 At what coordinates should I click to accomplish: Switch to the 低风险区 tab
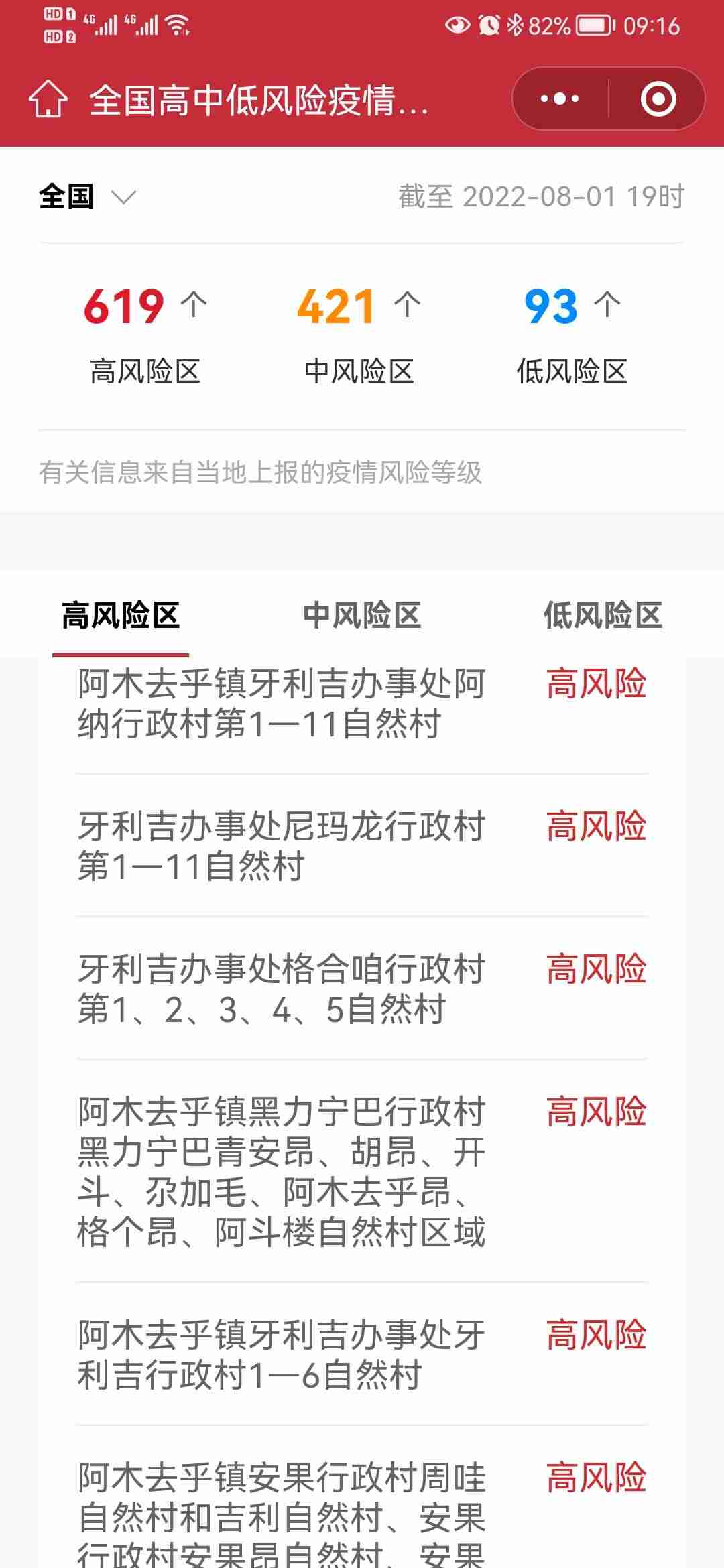coord(603,615)
